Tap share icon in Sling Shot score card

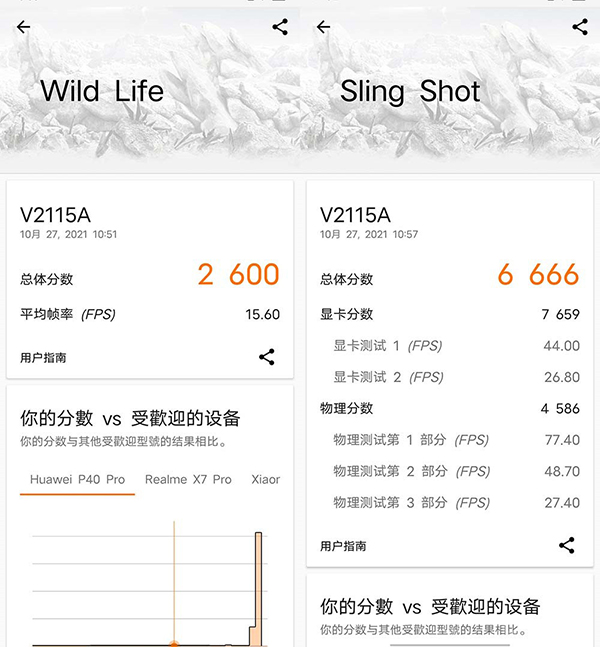pos(567,545)
